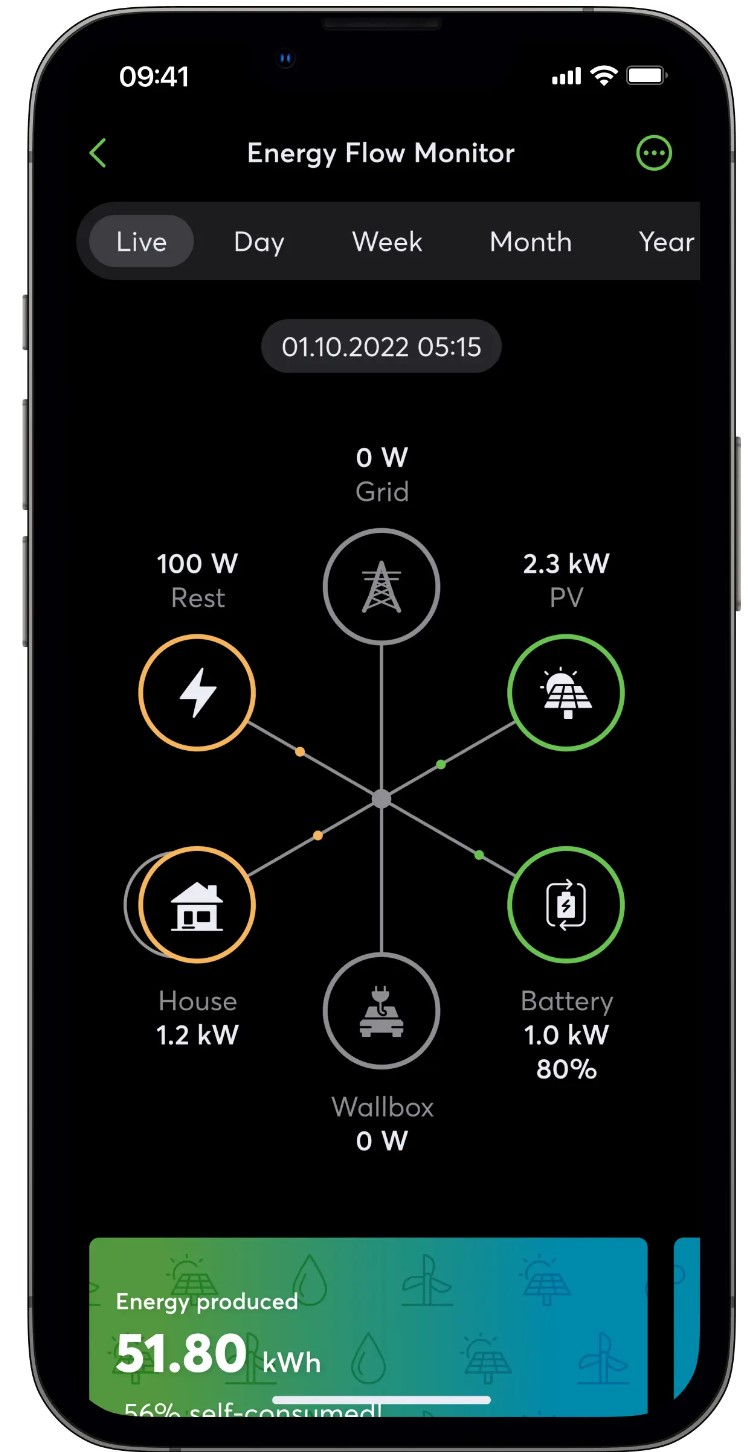Open the Energy produced card

(x=368, y=1325)
